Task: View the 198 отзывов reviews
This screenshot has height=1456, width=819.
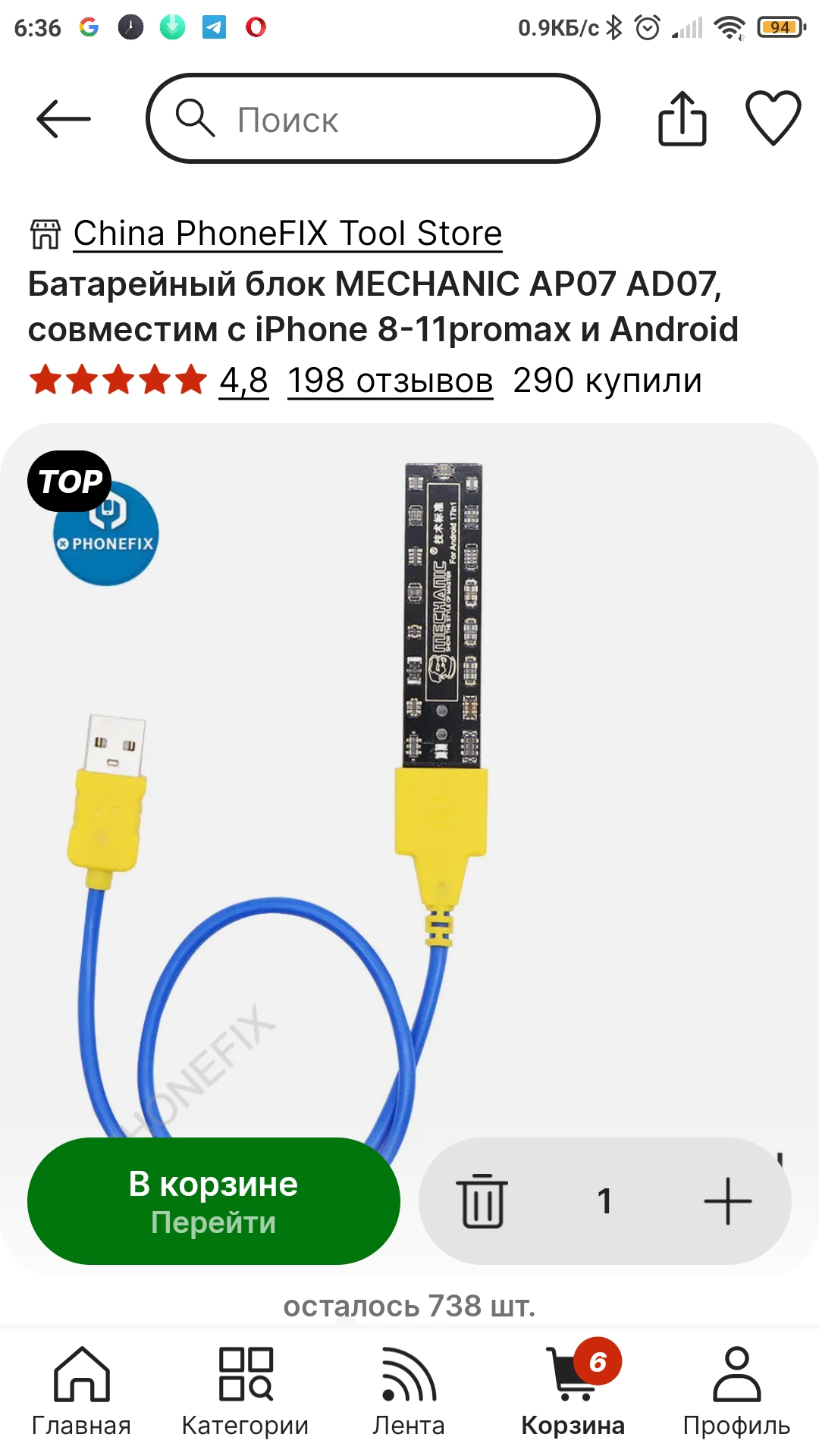Action: pyautogui.click(x=391, y=381)
